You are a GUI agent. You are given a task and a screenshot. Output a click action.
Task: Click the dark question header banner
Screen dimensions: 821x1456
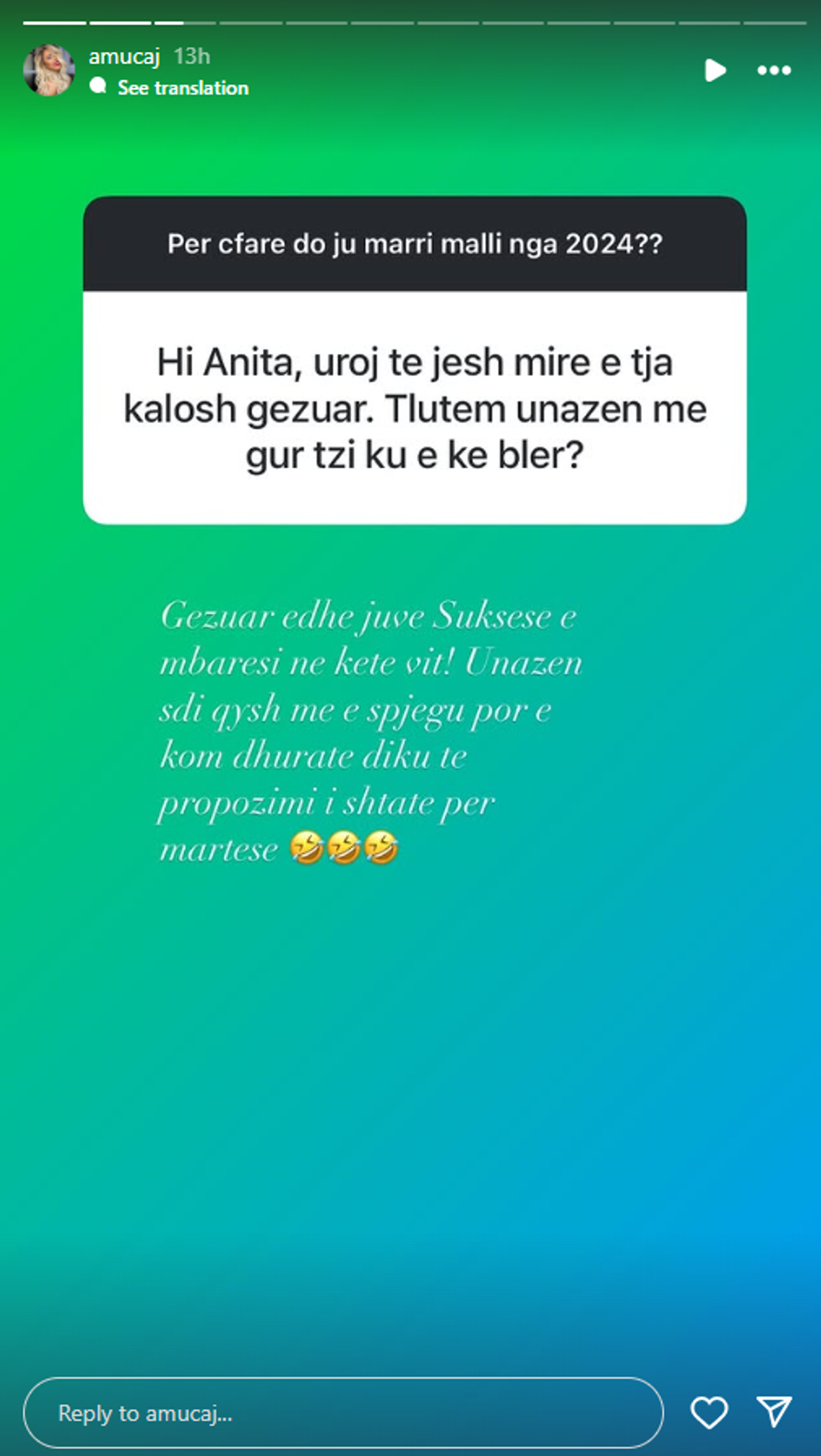(x=414, y=244)
